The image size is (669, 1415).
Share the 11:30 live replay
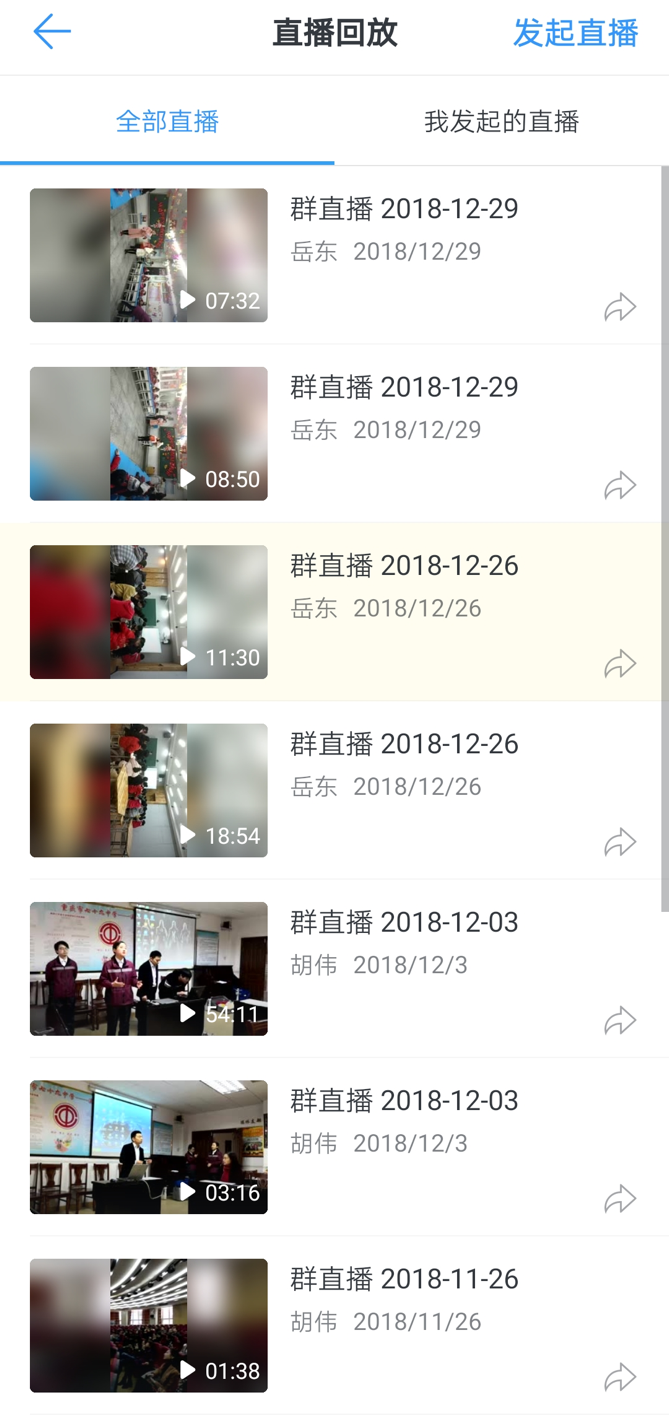click(x=620, y=664)
